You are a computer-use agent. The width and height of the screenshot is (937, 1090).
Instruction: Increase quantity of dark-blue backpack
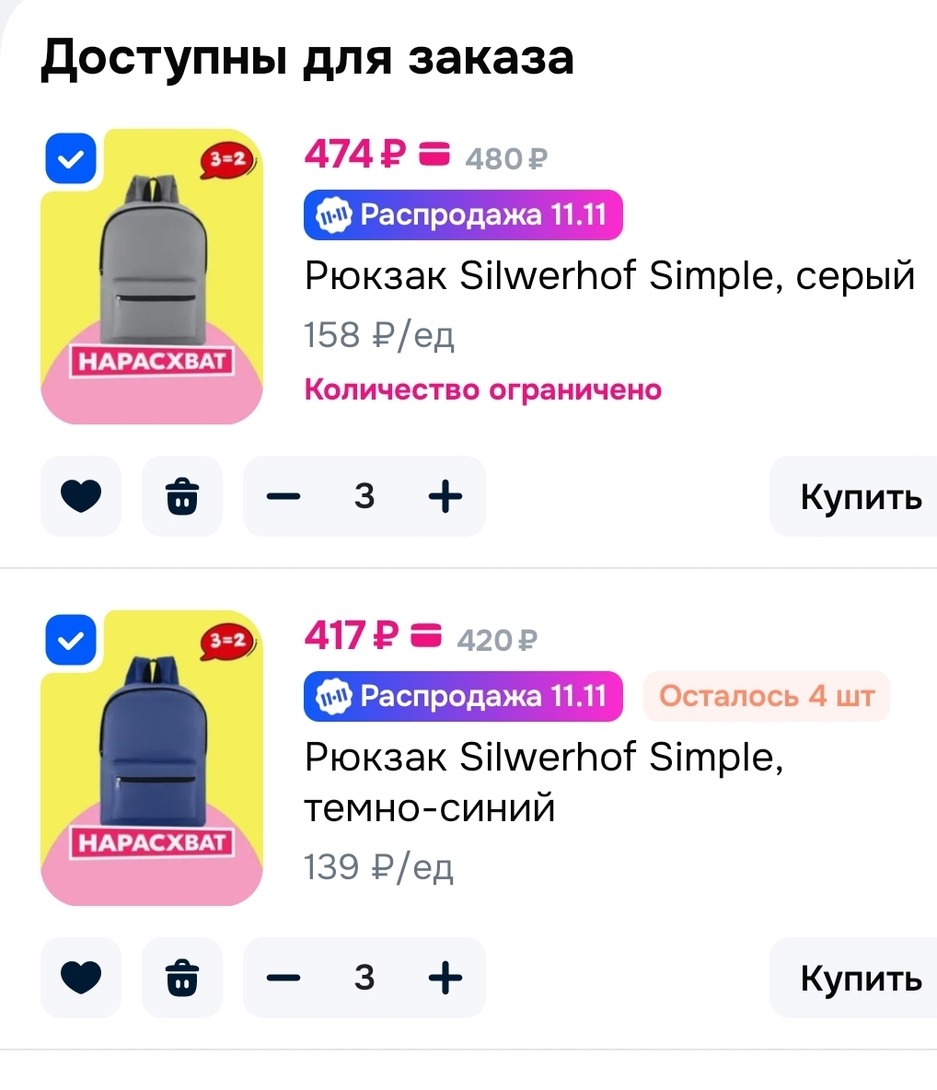pos(445,977)
